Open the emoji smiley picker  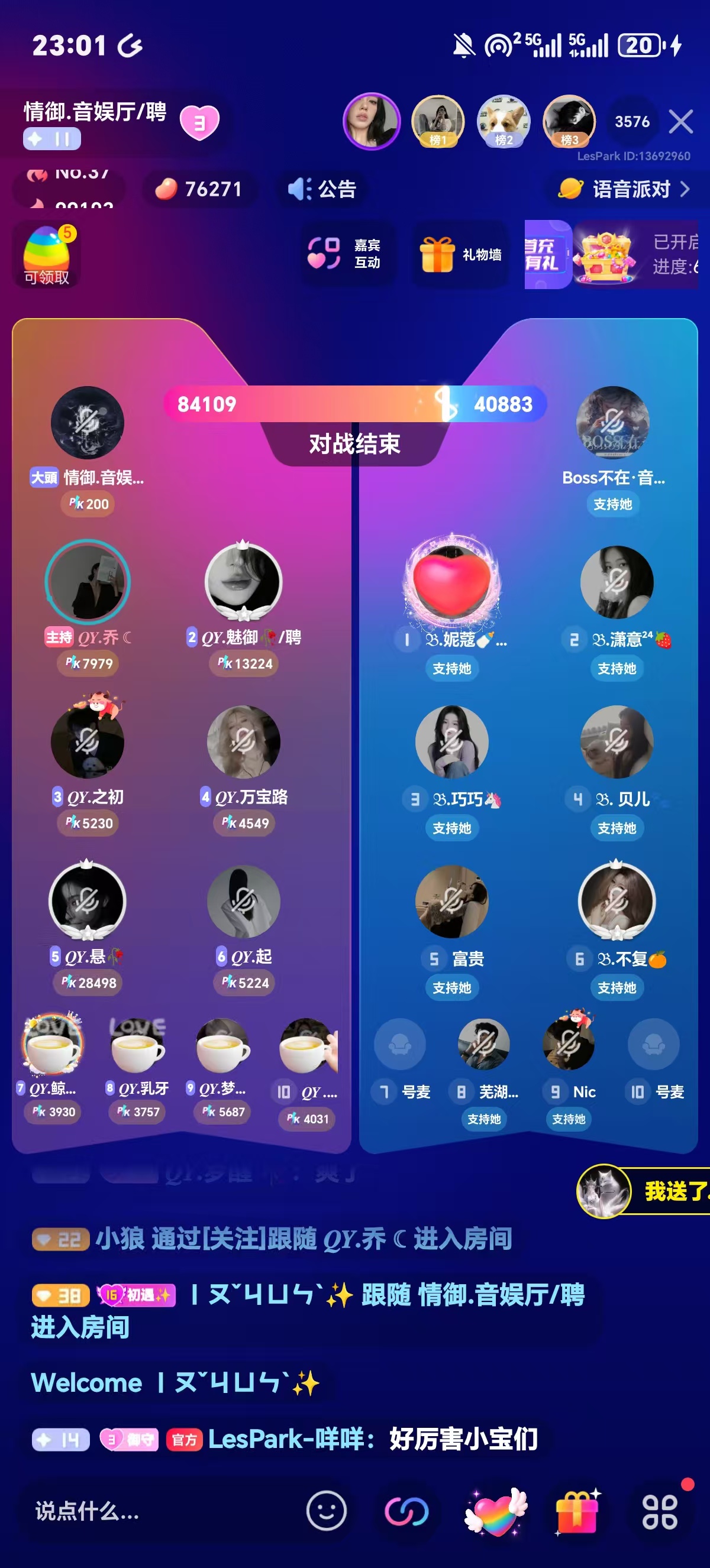(327, 1511)
